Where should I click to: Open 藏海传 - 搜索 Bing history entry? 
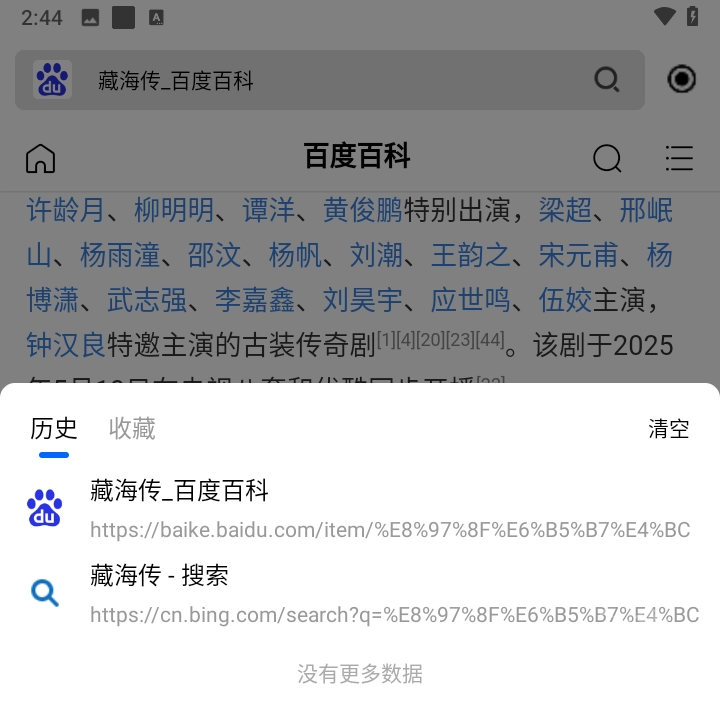click(360, 593)
